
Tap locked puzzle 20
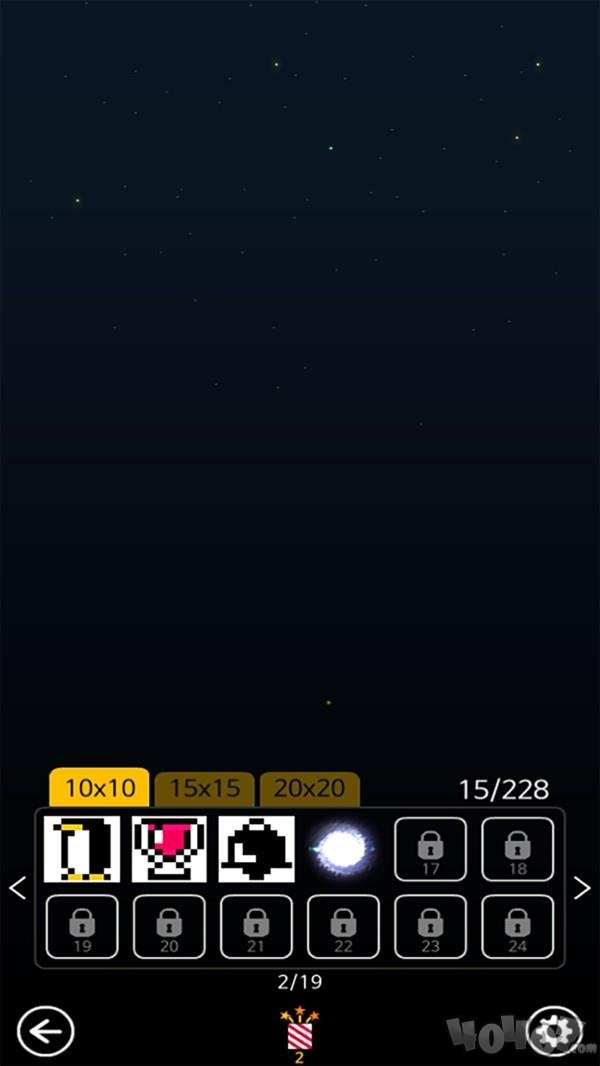(169, 926)
